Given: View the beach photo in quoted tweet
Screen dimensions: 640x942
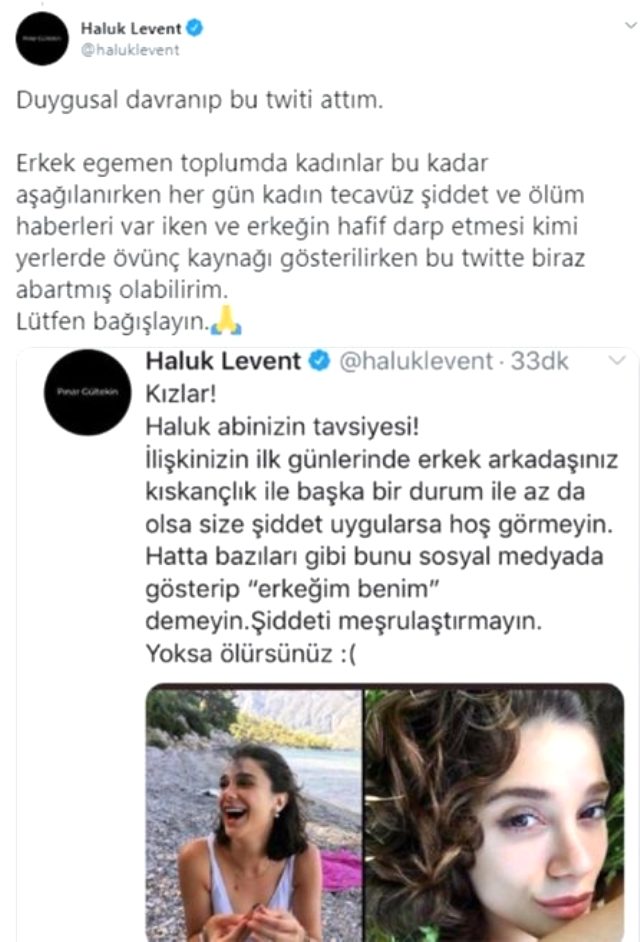Looking at the screenshot, I should click(253, 811).
